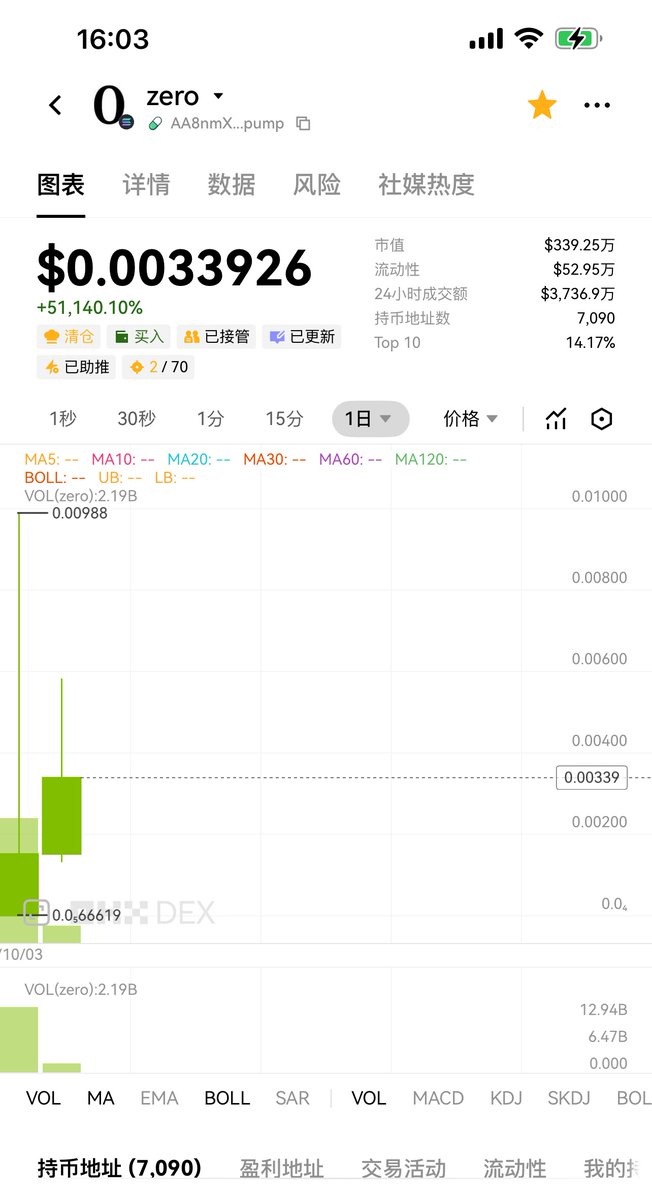Open the three-dot overflow menu

[x=597, y=105]
